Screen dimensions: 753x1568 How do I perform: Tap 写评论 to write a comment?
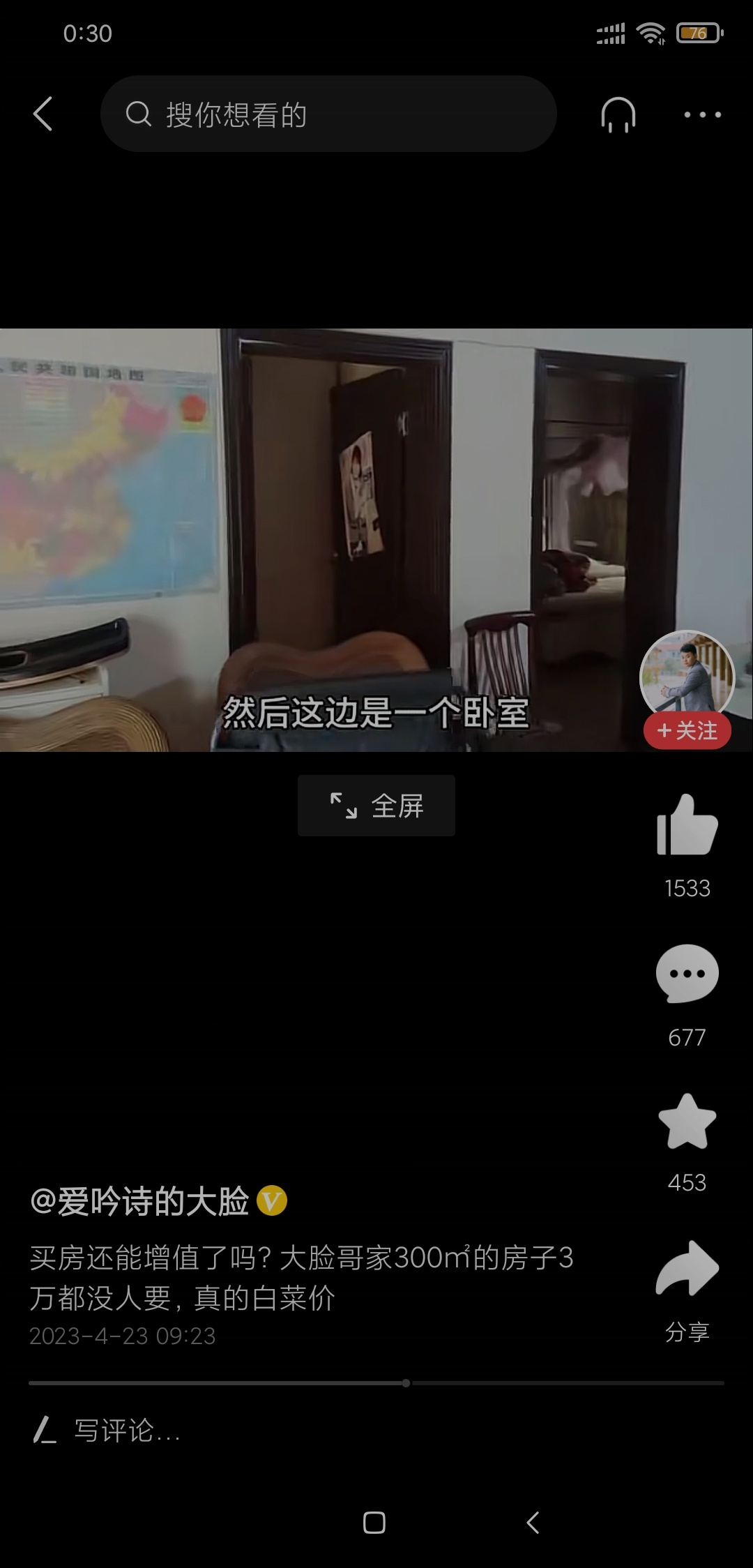[x=125, y=1431]
